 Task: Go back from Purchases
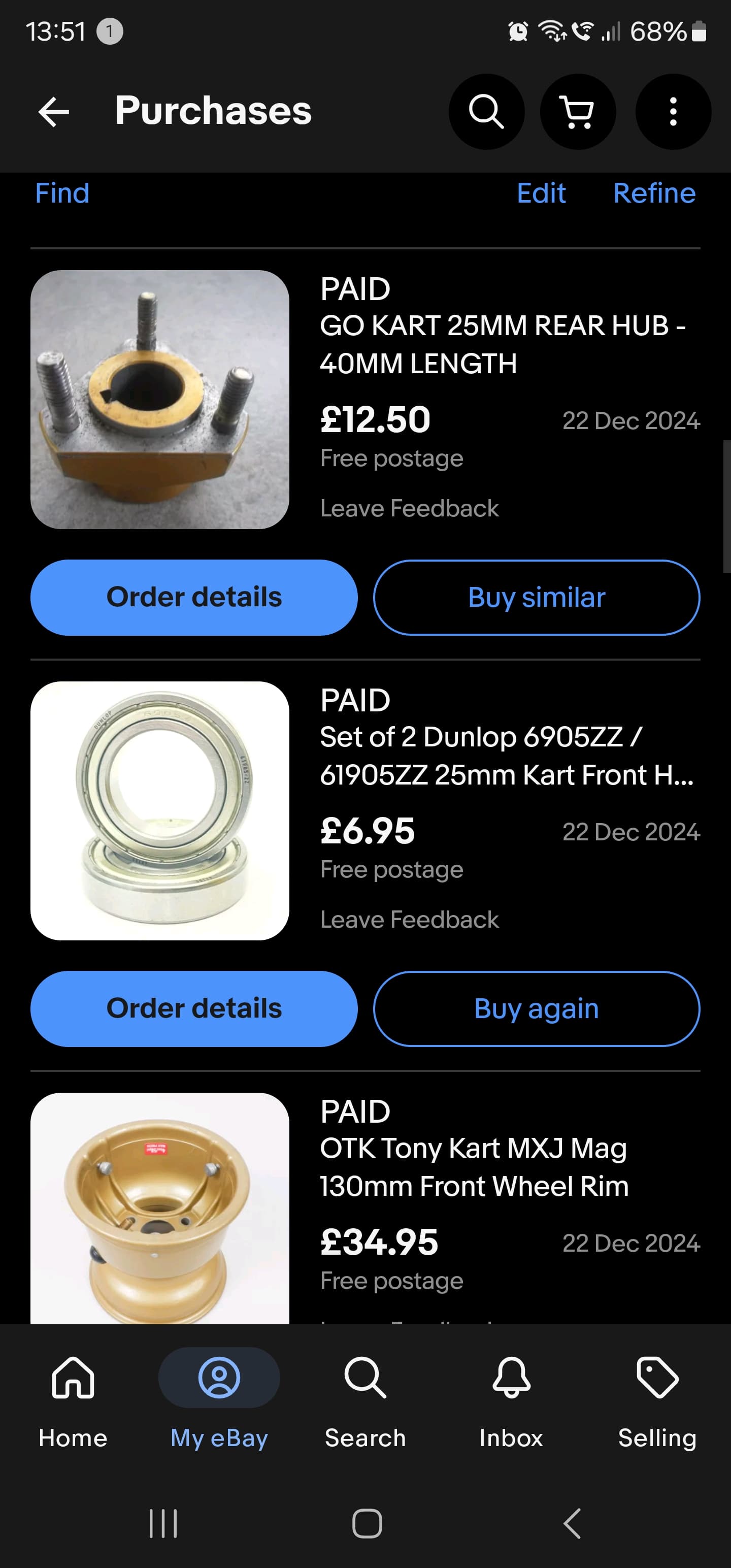pos(54,112)
